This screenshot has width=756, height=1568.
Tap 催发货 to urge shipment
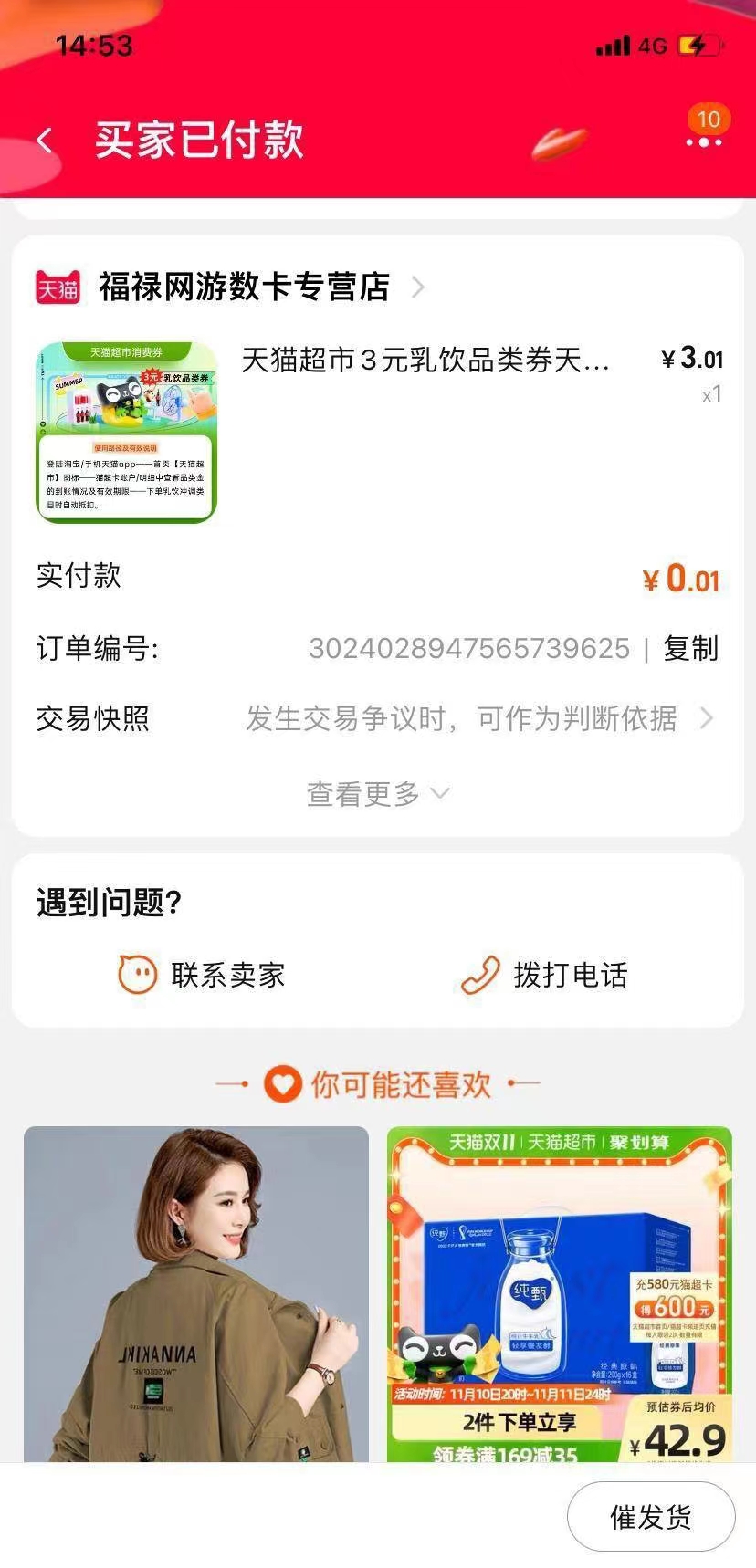(650, 1516)
